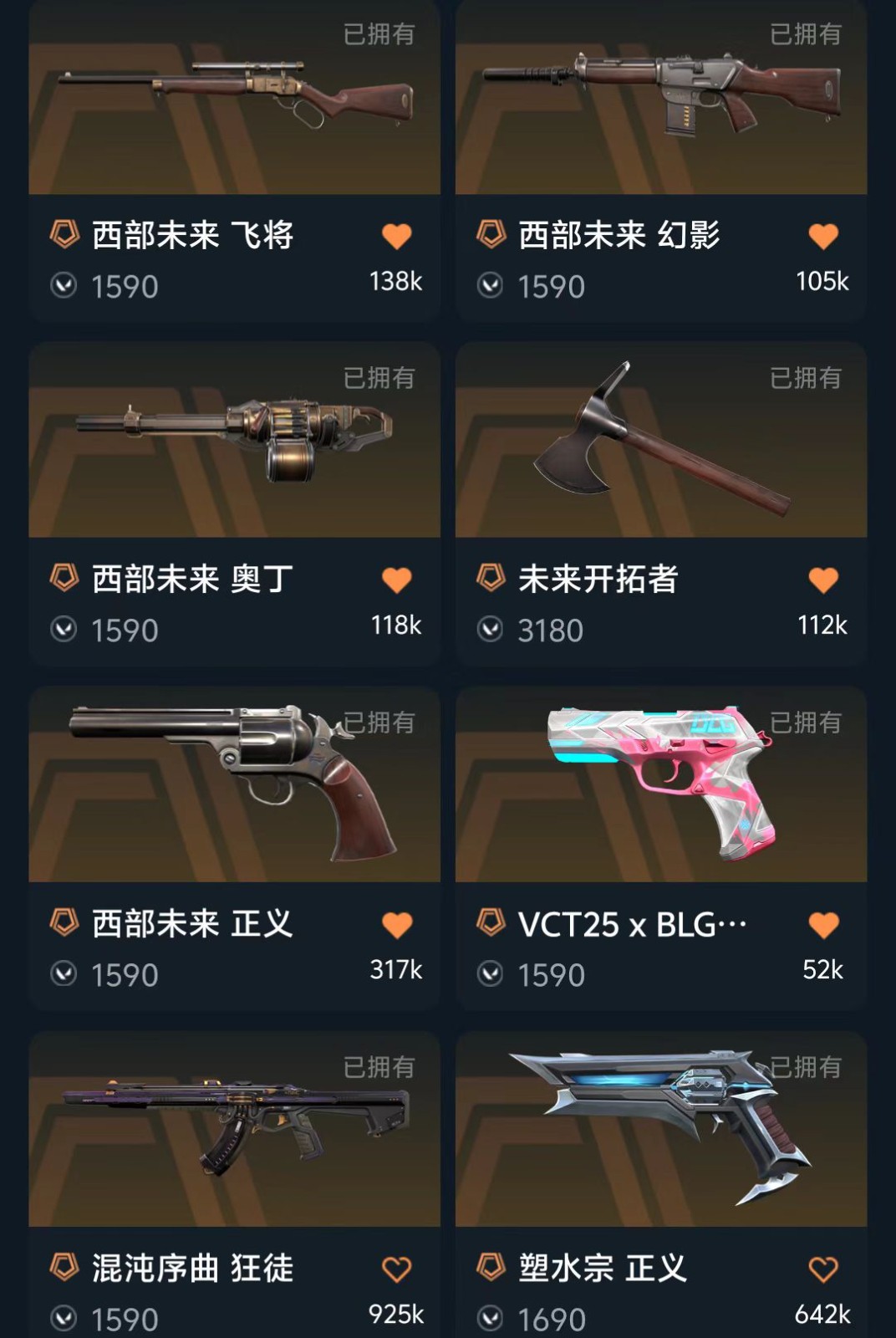Tap the heart on 西部未来 幻影
This screenshot has height=1338, width=896.
823,237
